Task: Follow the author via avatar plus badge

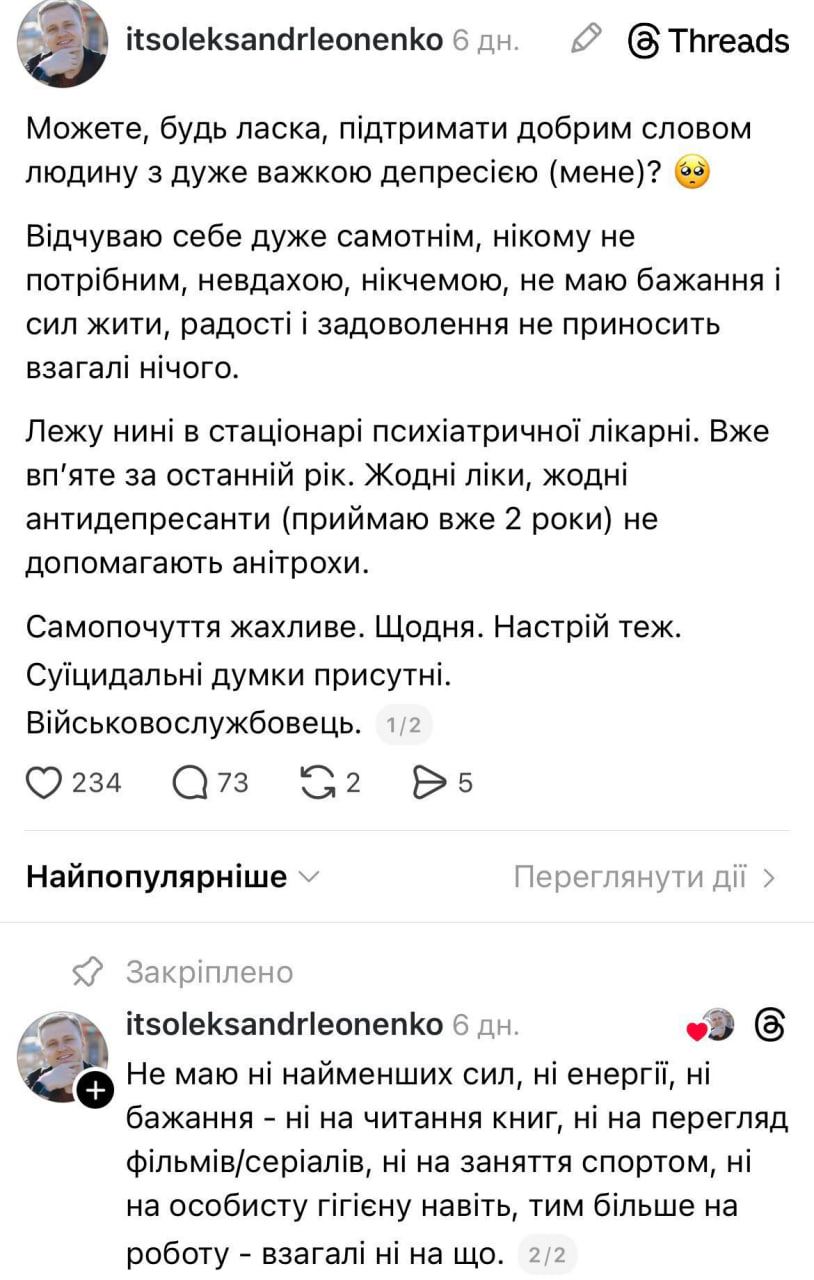Action: (94, 1090)
